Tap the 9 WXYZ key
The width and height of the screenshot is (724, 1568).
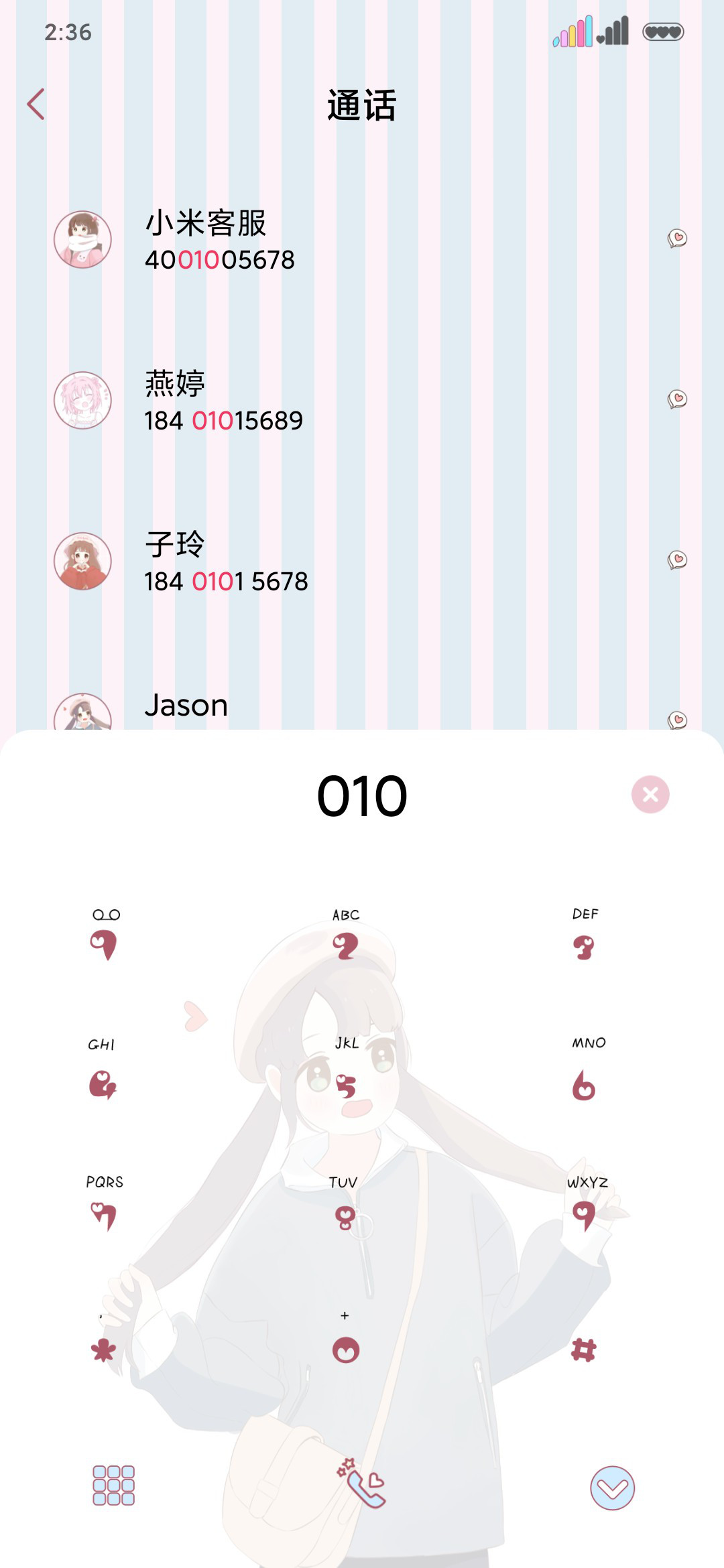pos(586,1205)
